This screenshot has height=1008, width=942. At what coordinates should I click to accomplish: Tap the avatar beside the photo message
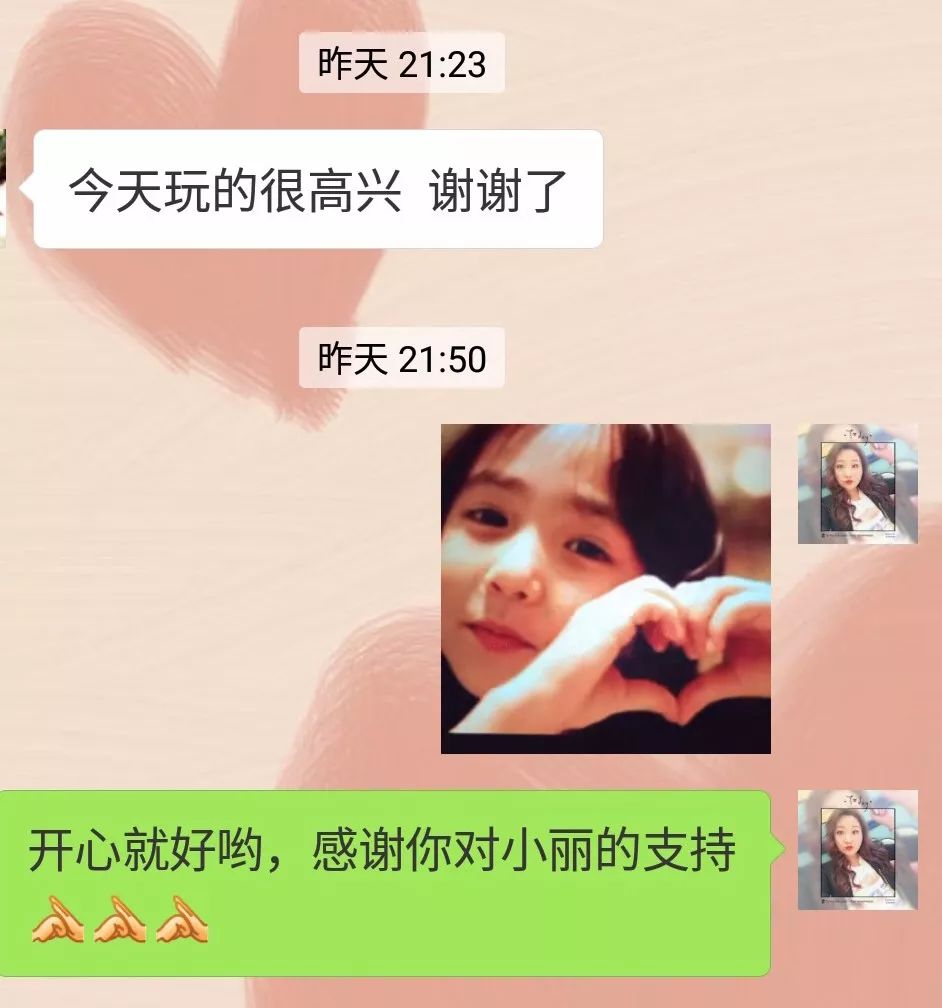pyautogui.click(x=857, y=484)
